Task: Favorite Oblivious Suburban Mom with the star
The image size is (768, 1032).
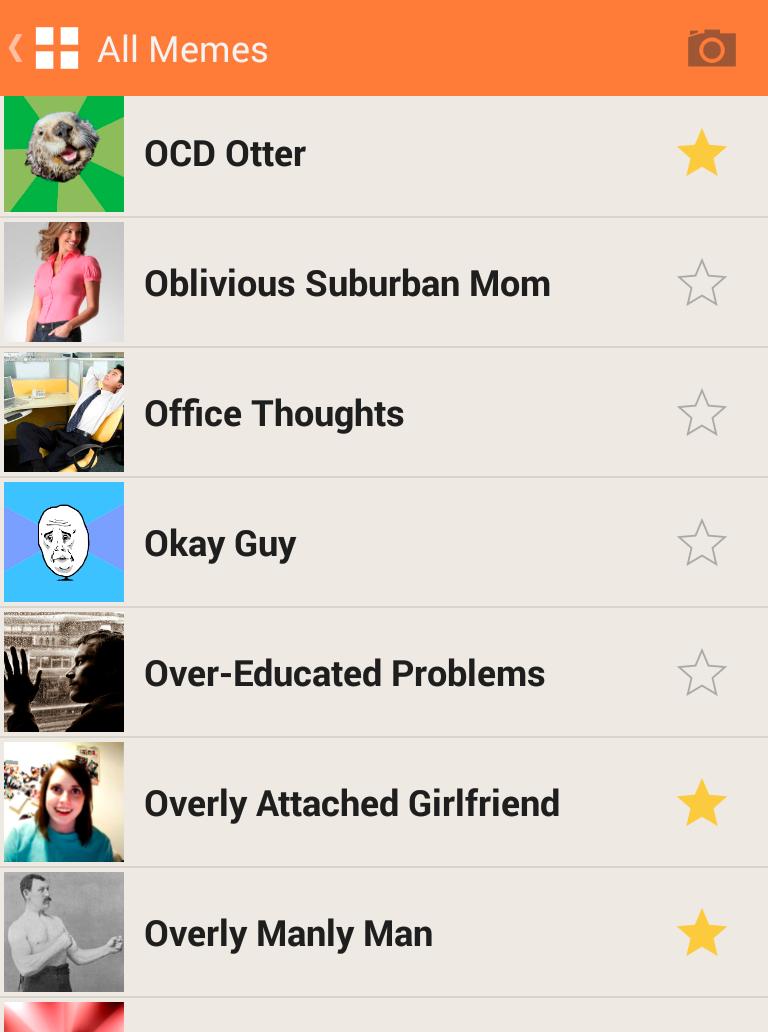Action: click(701, 282)
